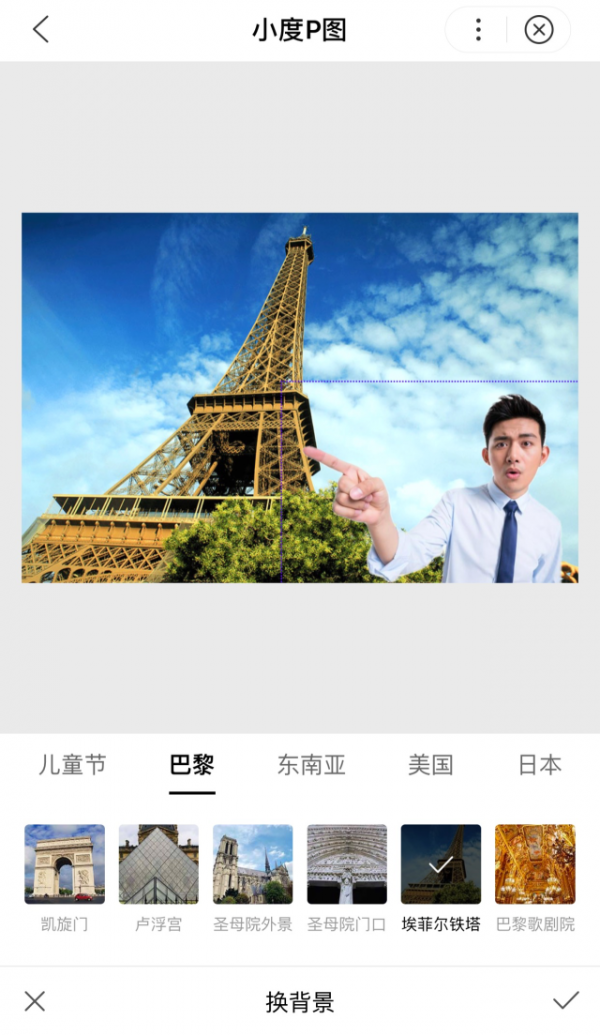Choose the 凯旋门 background

(64, 864)
